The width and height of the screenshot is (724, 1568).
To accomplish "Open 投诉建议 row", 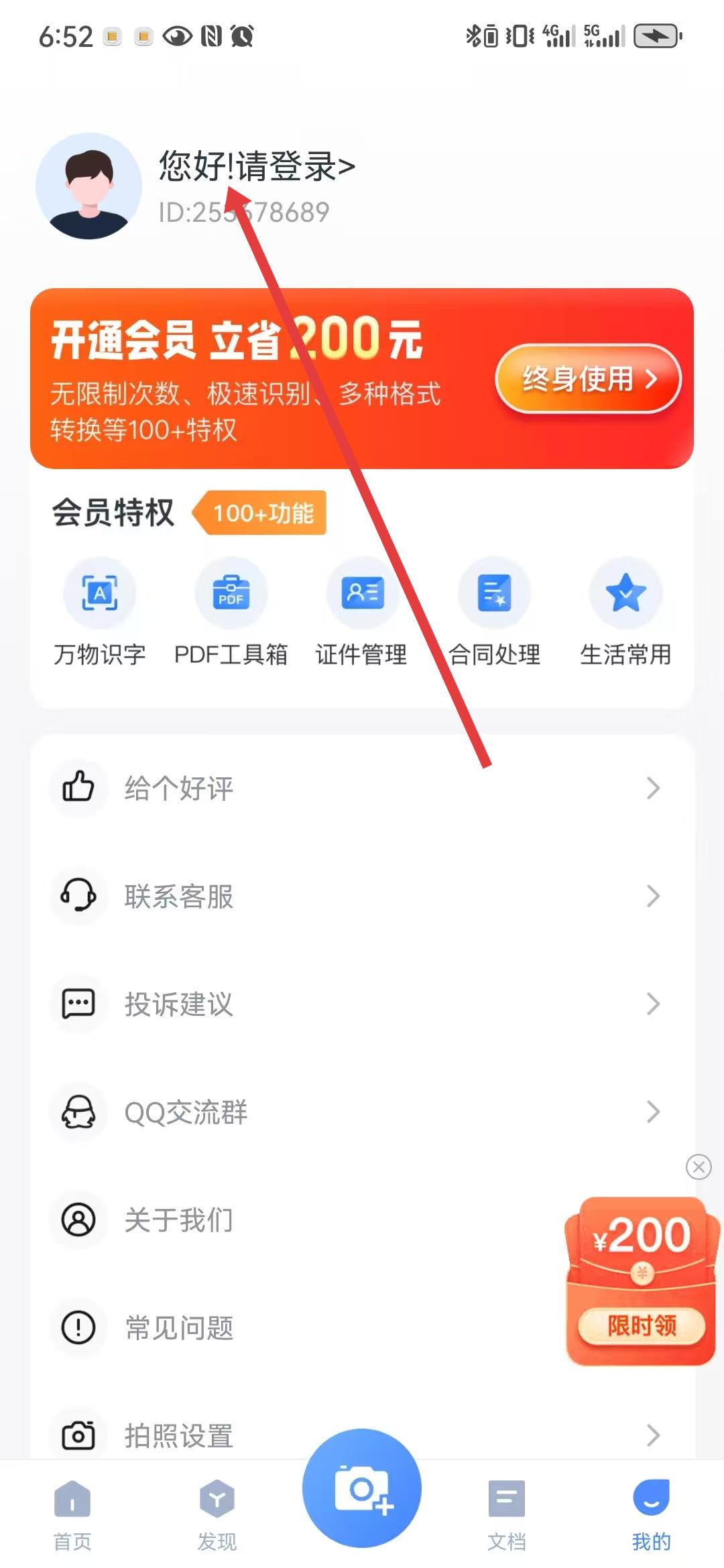I will pos(362,1004).
